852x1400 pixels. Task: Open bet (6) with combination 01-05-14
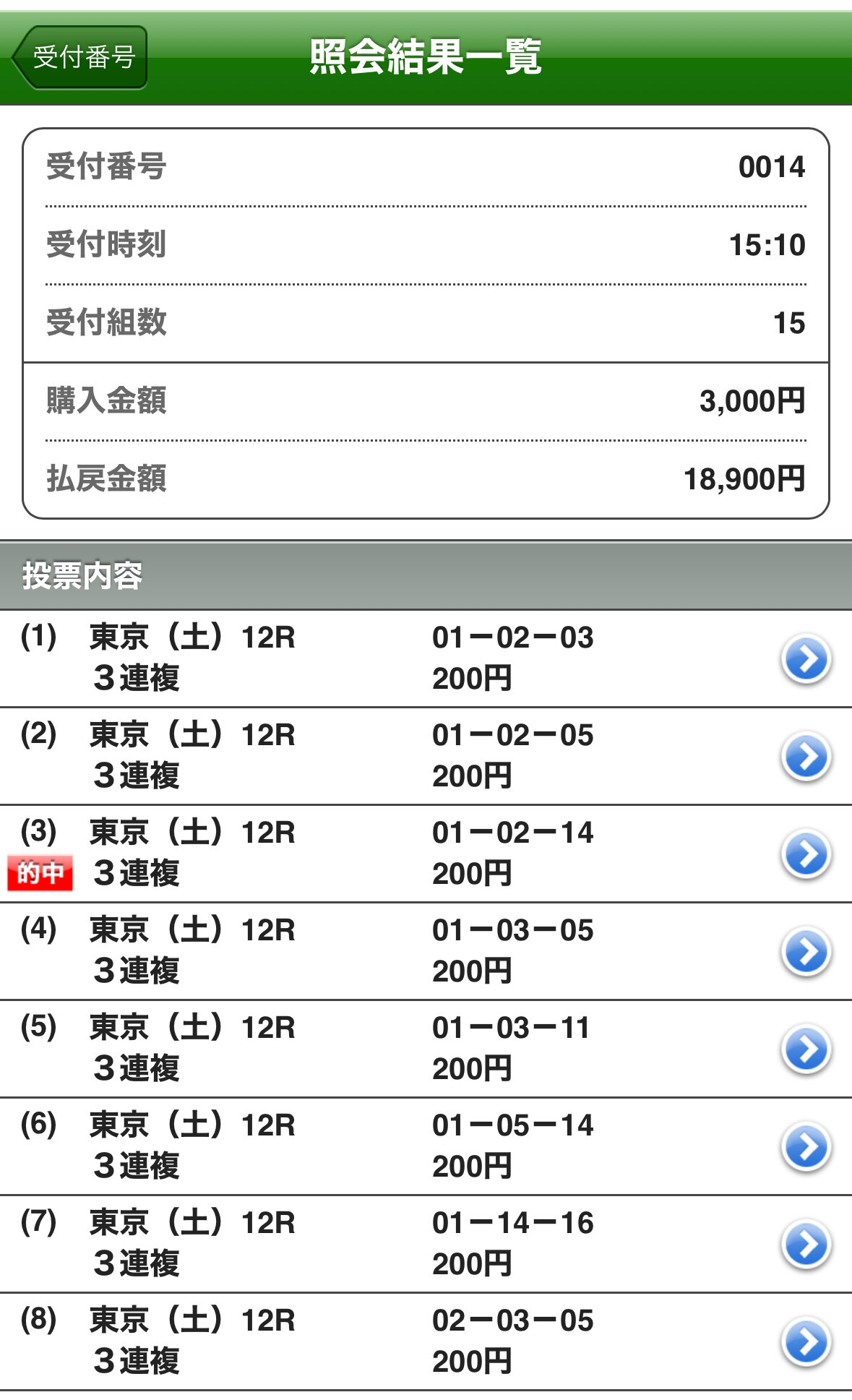pyautogui.click(x=806, y=1146)
